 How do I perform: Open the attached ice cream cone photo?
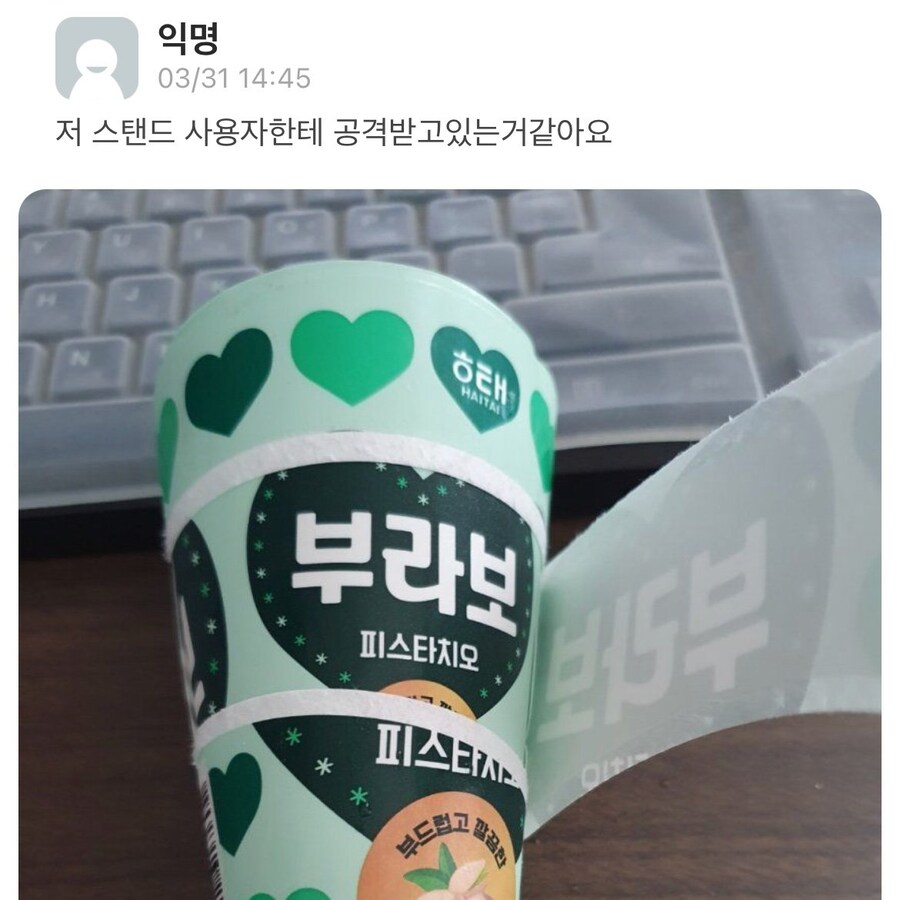point(450,545)
